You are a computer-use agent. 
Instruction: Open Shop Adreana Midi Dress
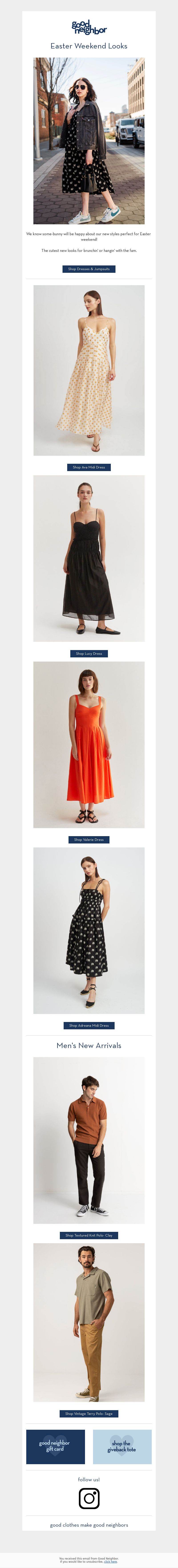[89, 1025]
